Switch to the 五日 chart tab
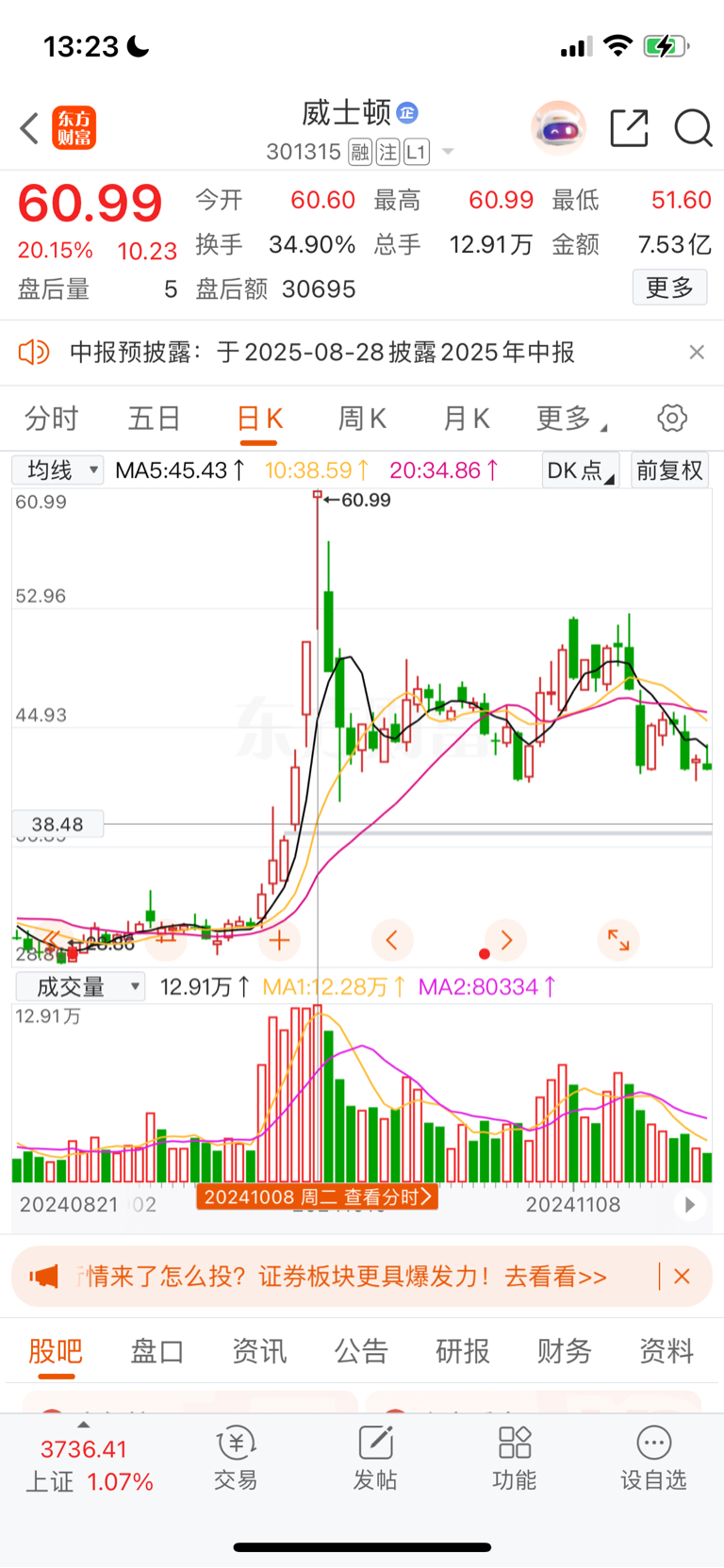 point(154,418)
